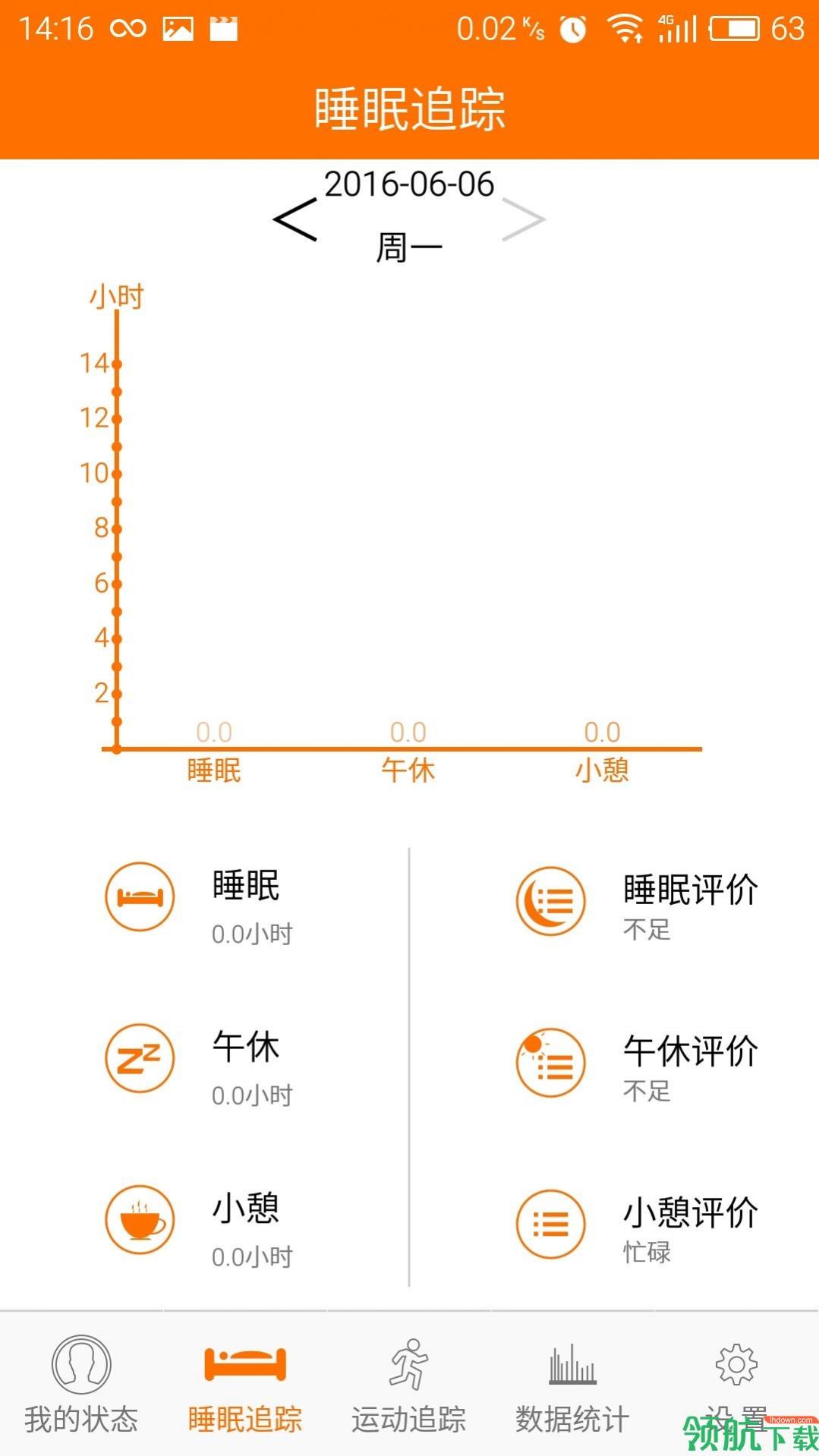Select the 午休 axis label on chart
Image resolution: width=819 pixels, height=1456 pixels.
coord(409,769)
